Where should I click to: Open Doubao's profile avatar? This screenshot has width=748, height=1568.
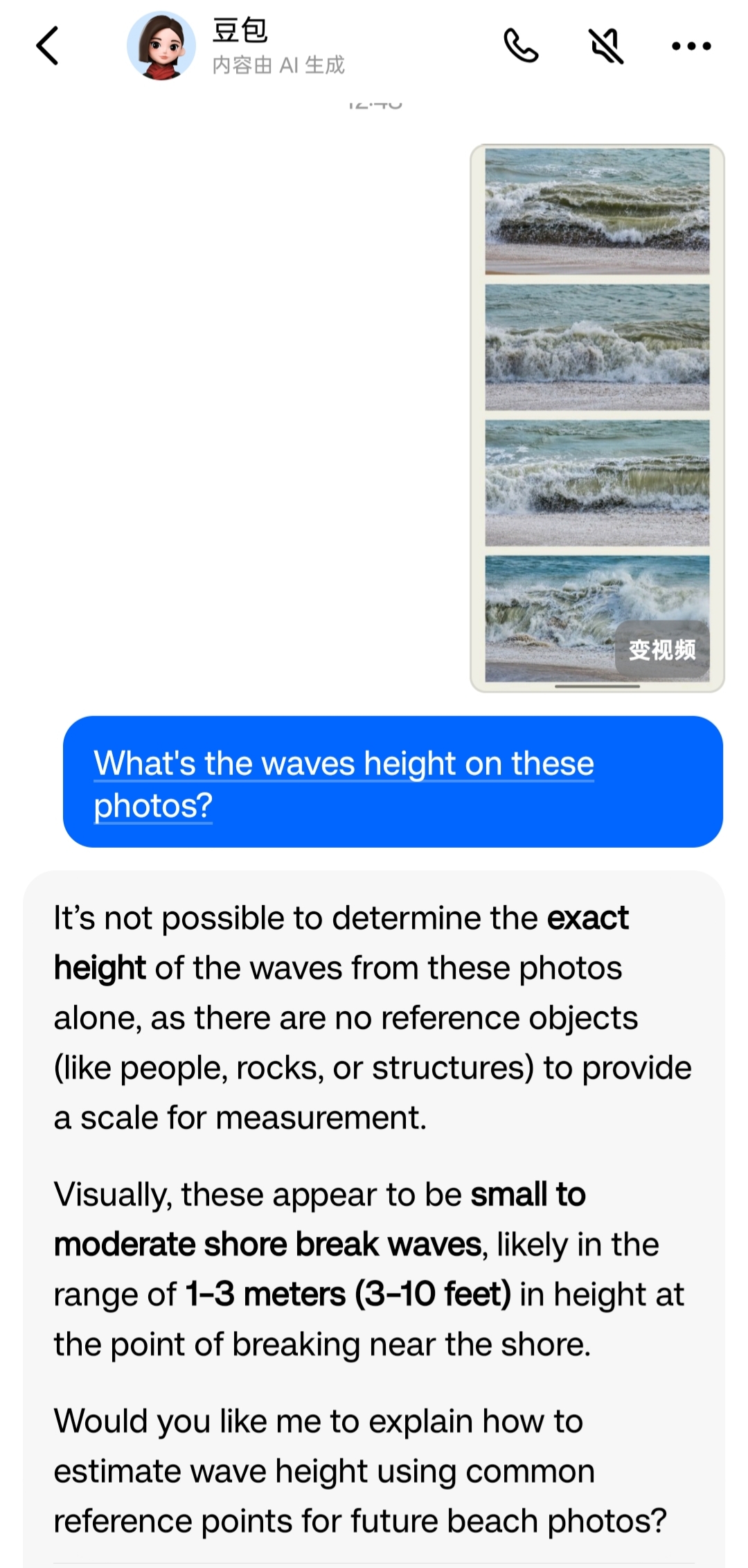point(161,46)
